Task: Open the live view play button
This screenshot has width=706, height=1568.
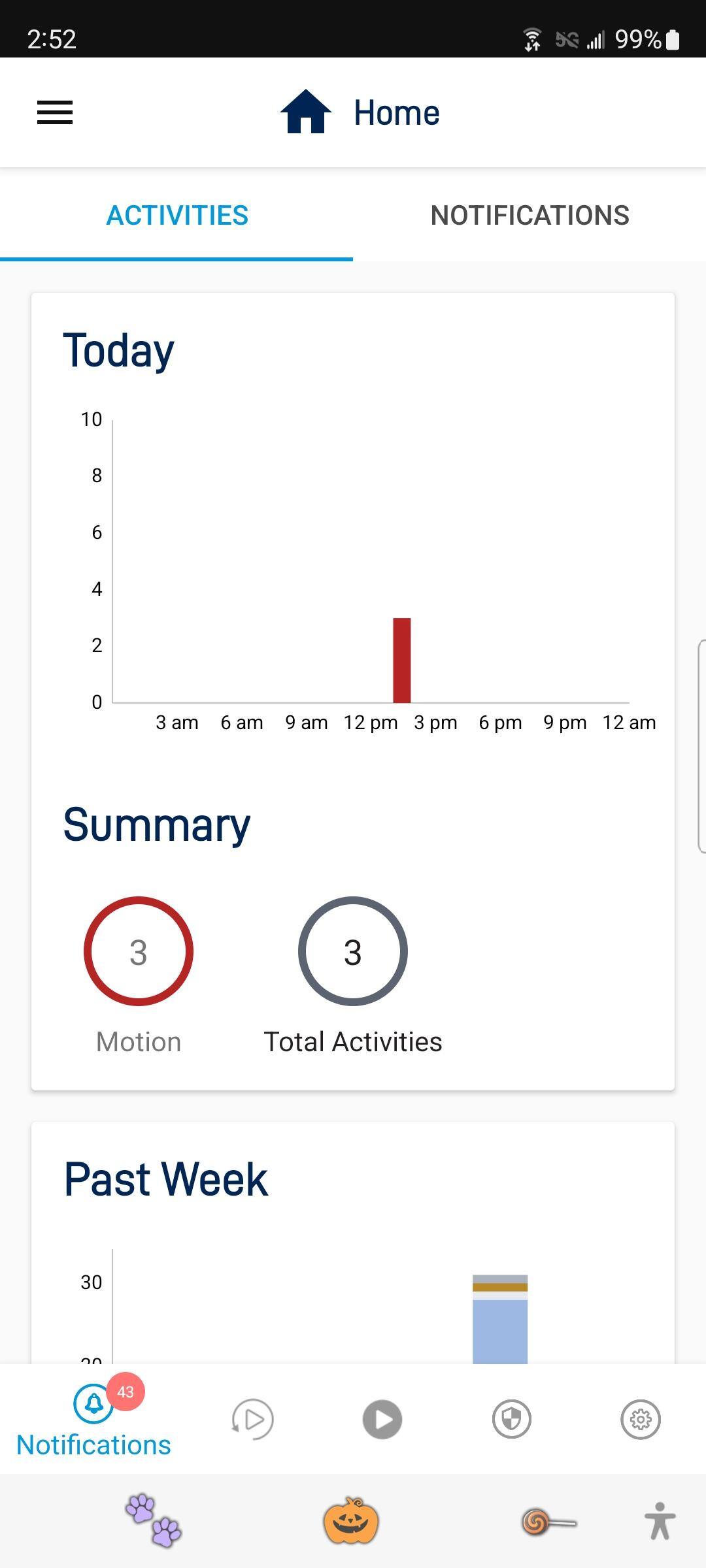Action: pos(382,1419)
